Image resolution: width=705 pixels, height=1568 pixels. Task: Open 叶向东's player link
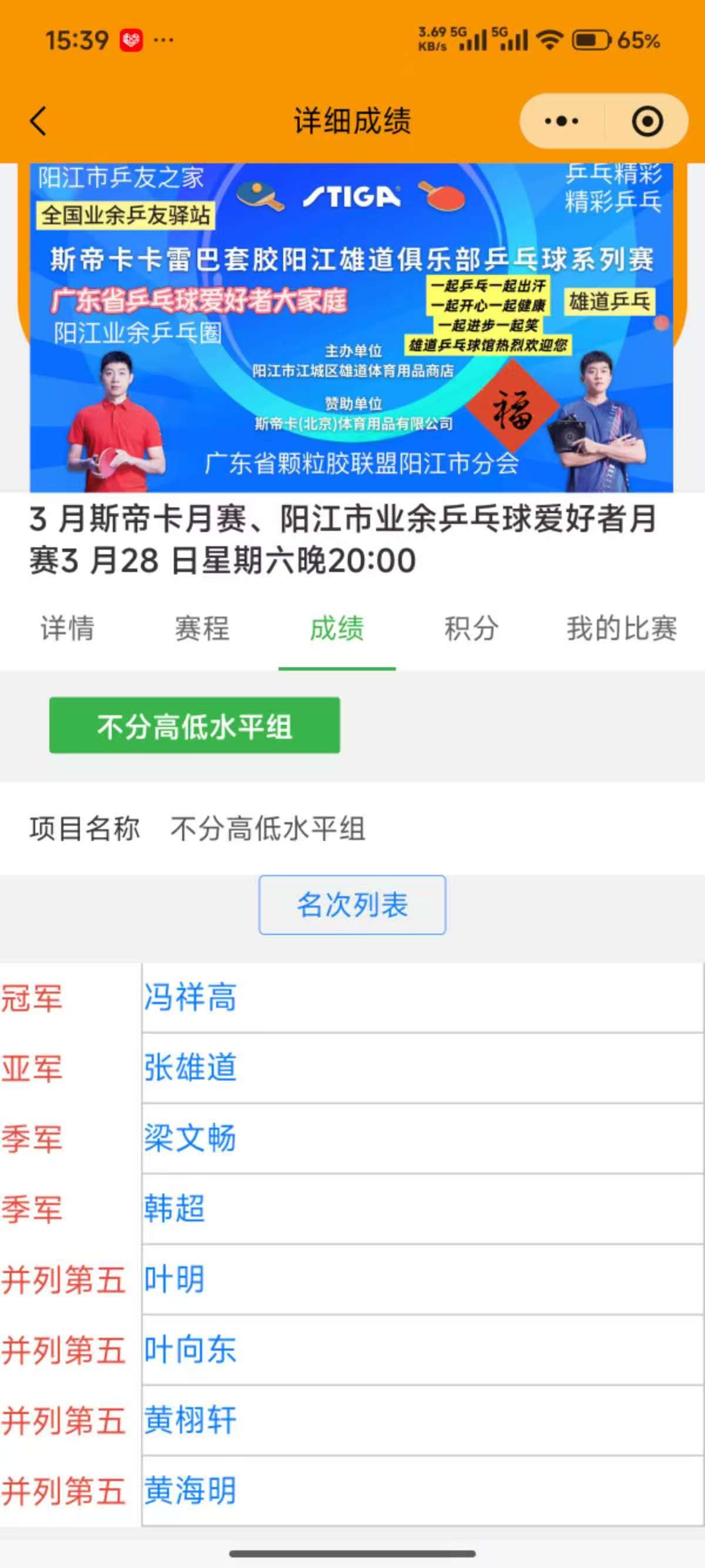tap(190, 1350)
